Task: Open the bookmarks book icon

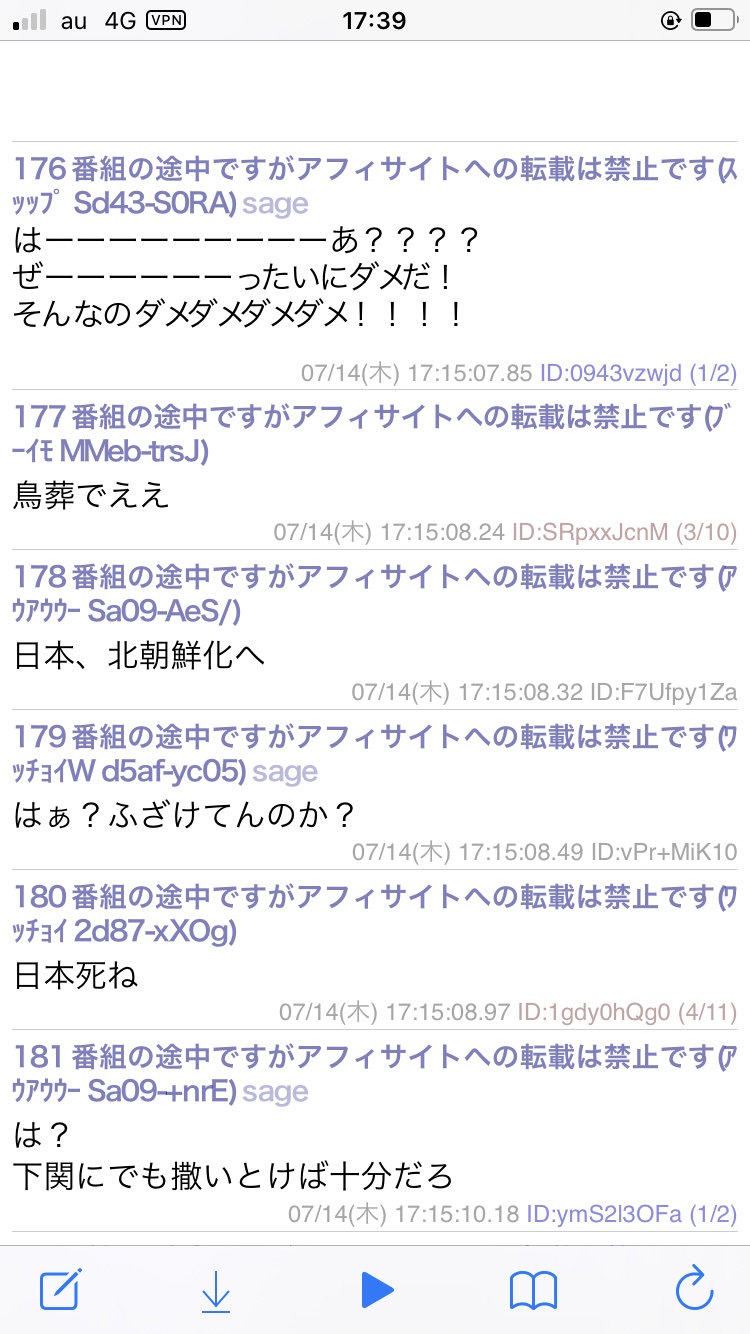Action: [533, 1291]
